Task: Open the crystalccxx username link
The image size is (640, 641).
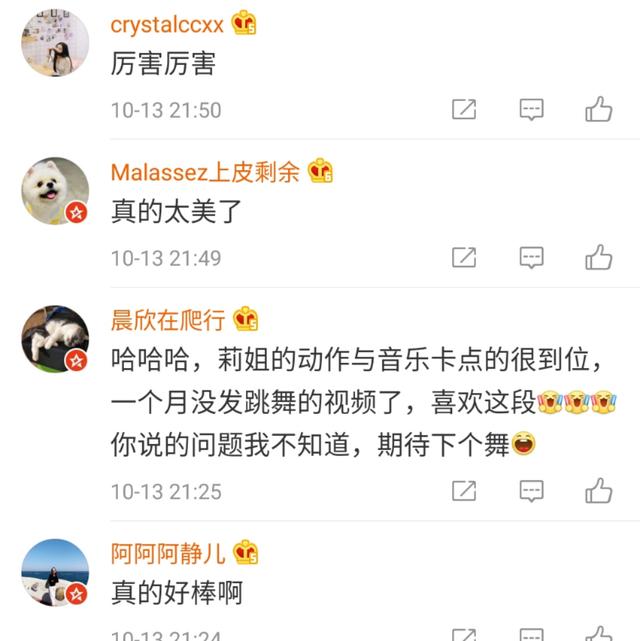Action: pos(167,24)
